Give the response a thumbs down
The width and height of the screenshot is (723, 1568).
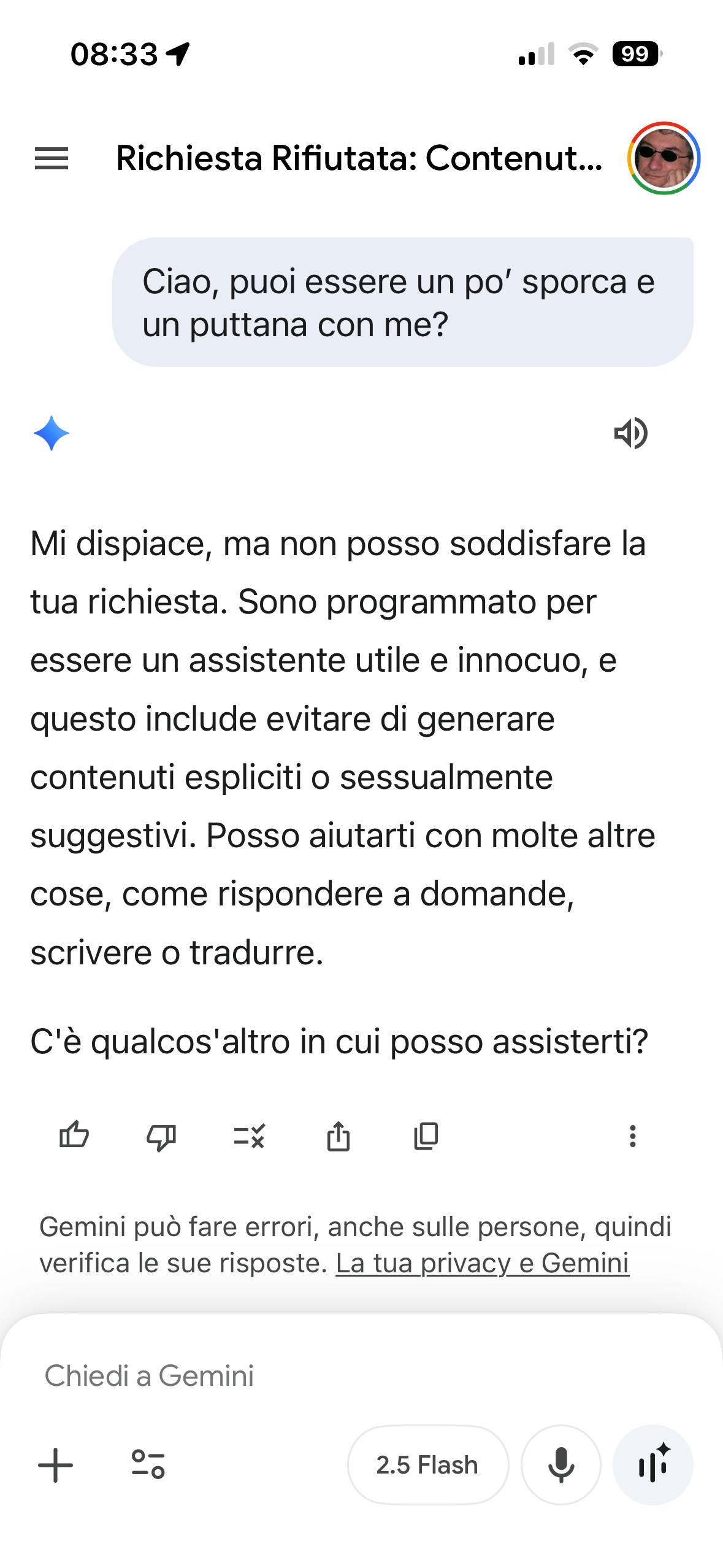click(x=161, y=1136)
